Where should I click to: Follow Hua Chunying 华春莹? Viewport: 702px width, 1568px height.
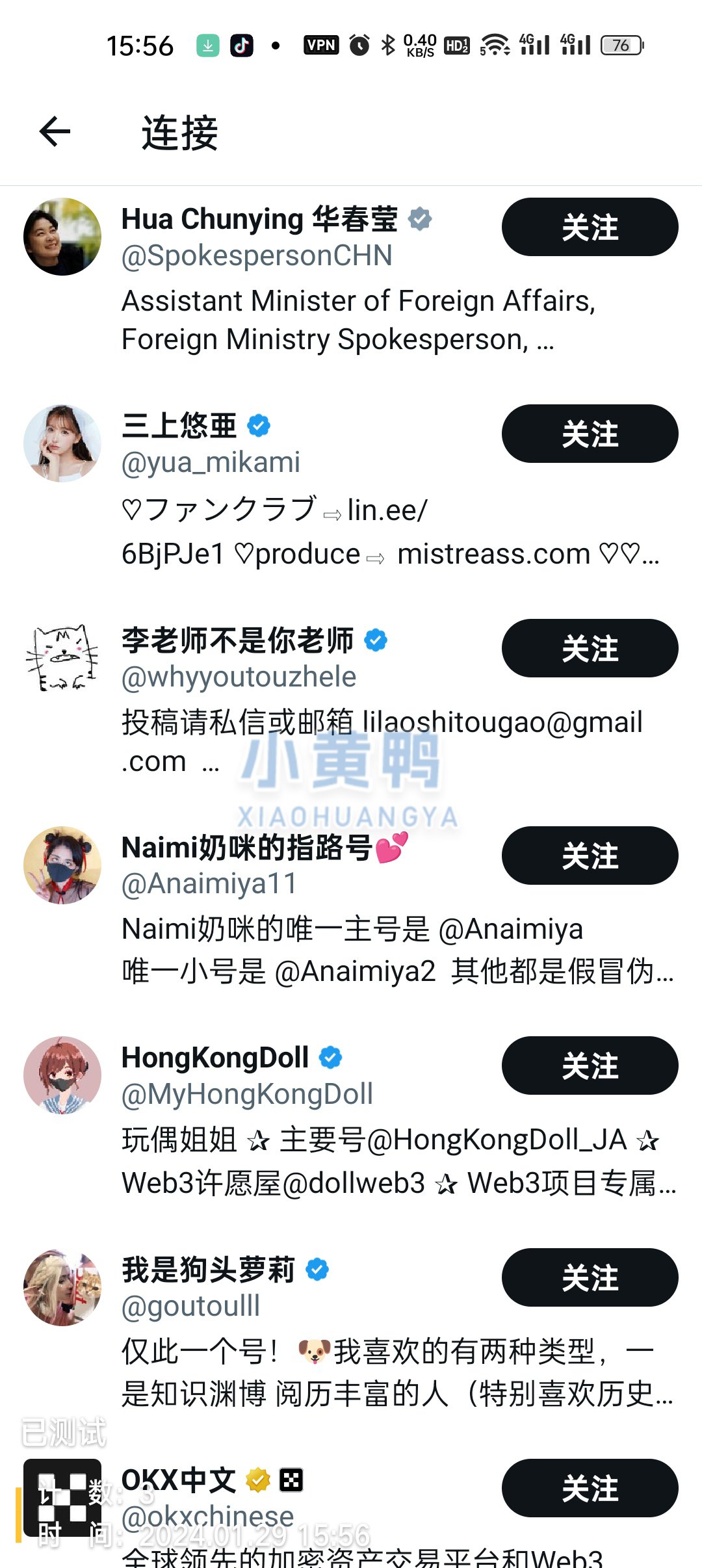tap(589, 227)
